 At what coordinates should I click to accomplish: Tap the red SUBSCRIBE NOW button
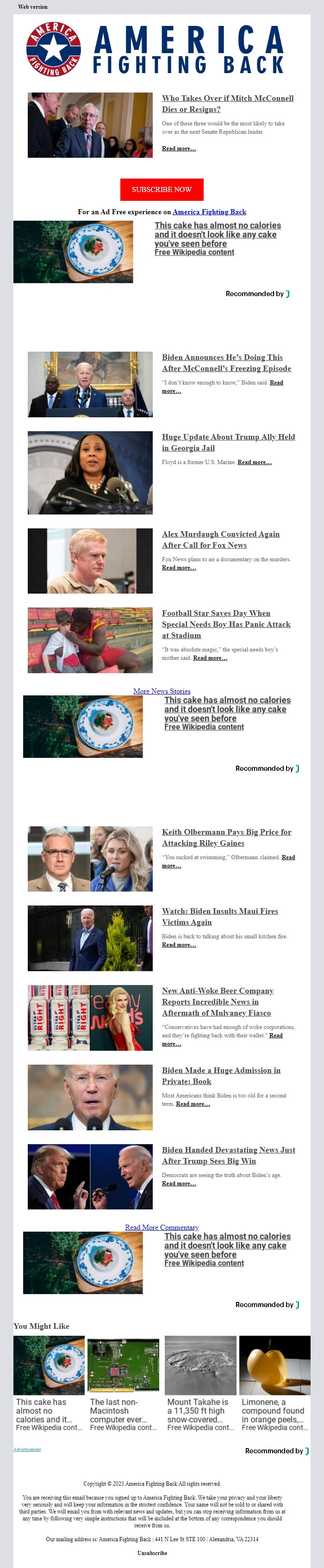tap(162, 189)
